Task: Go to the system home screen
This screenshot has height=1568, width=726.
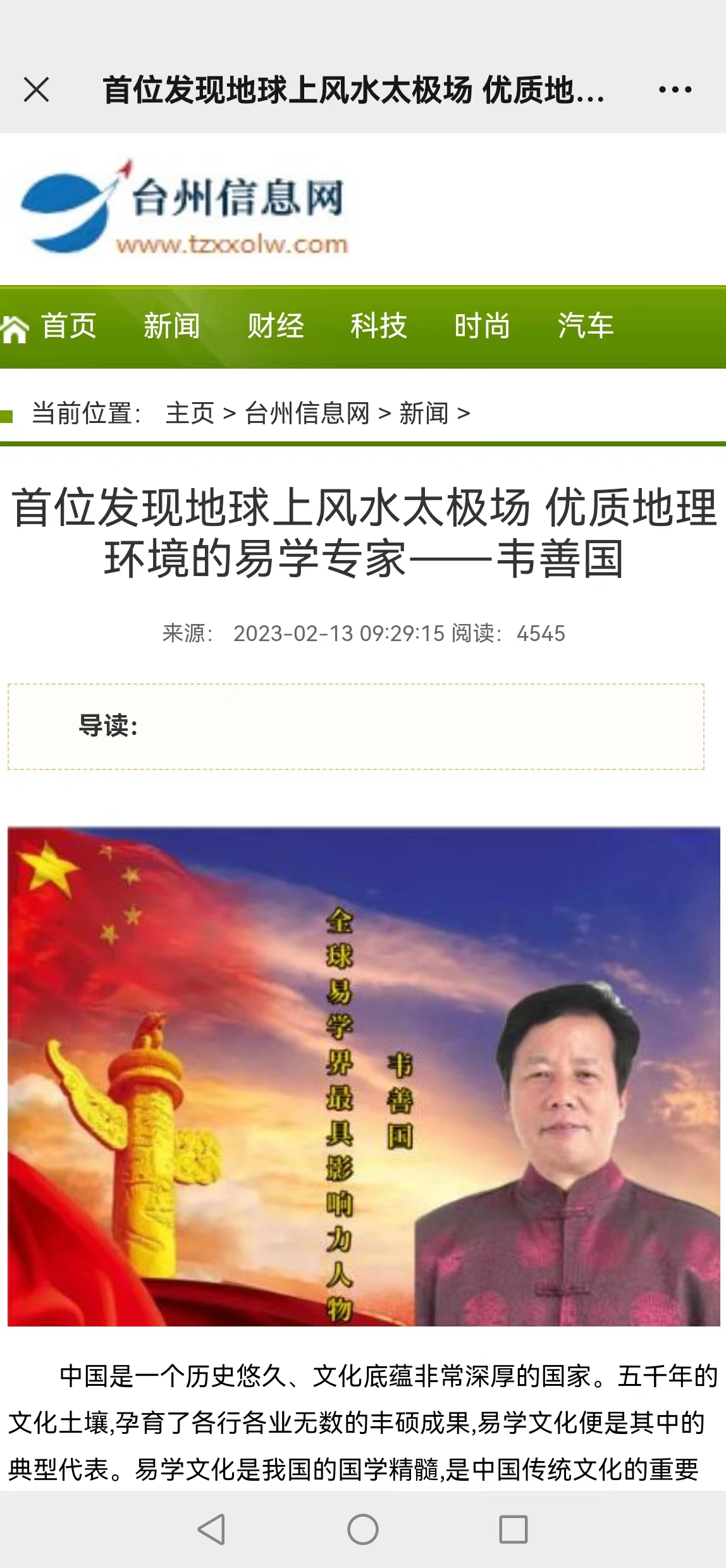Action: (363, 1529)
